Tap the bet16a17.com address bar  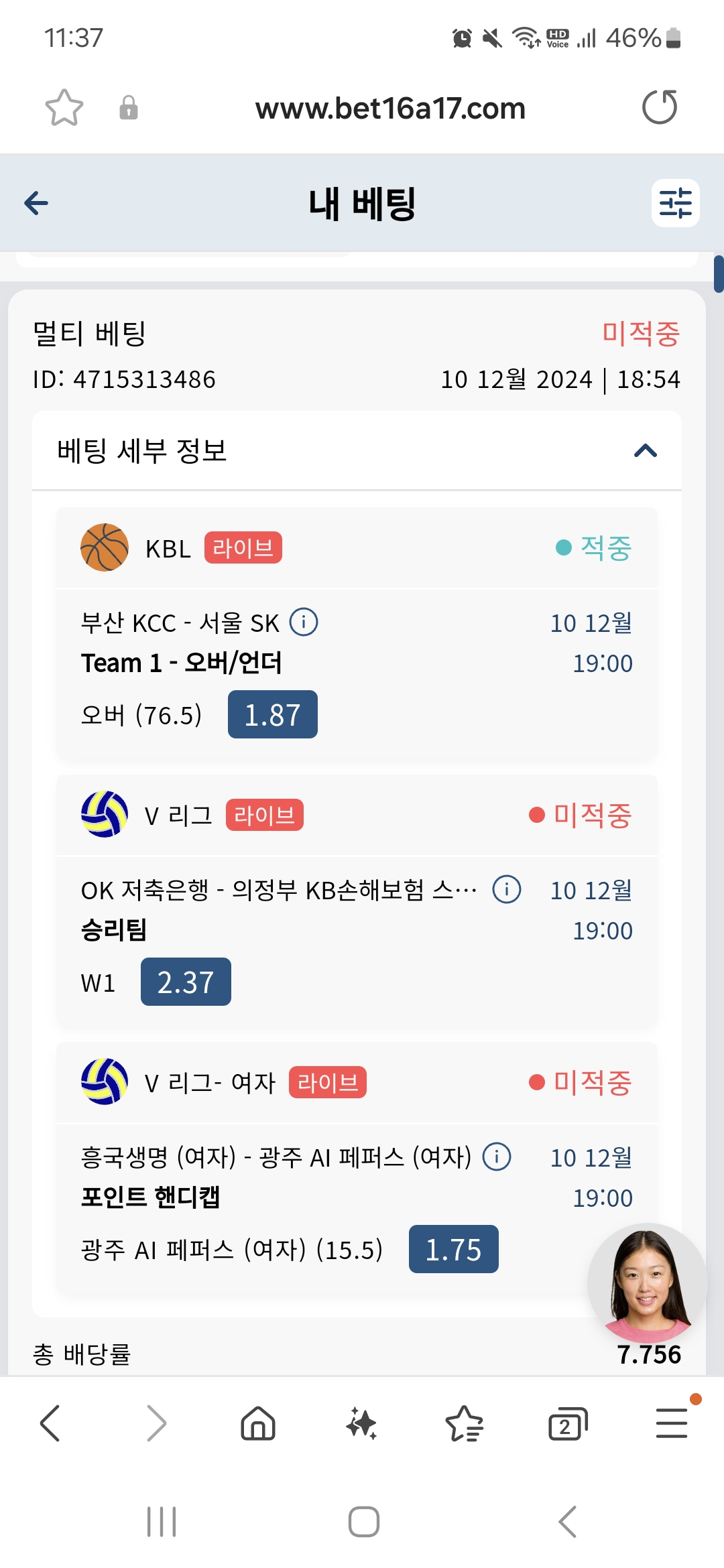coord(390,109)
